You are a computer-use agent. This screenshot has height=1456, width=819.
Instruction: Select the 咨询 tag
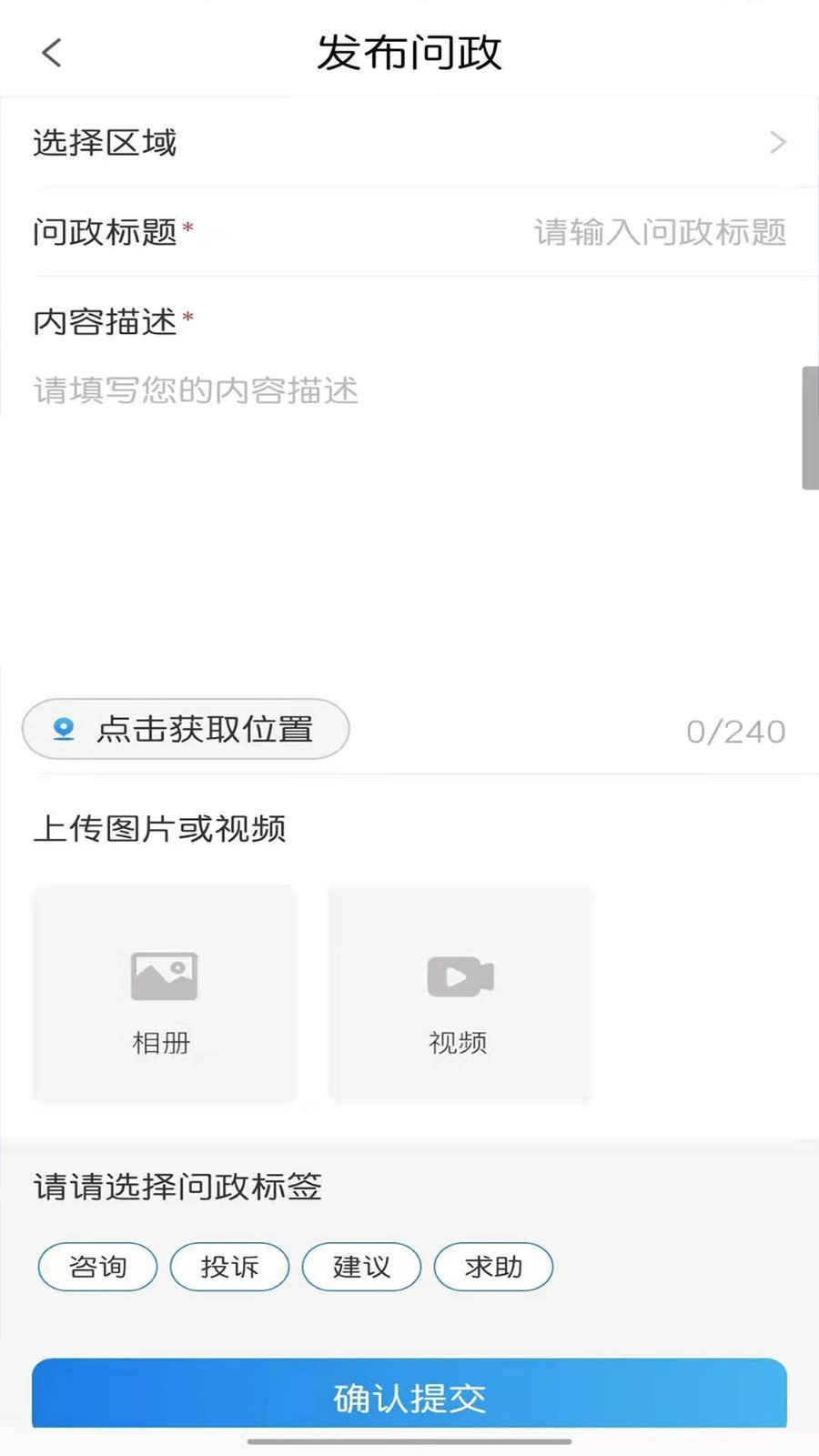pyautogui.click(x=96, y=1267)
